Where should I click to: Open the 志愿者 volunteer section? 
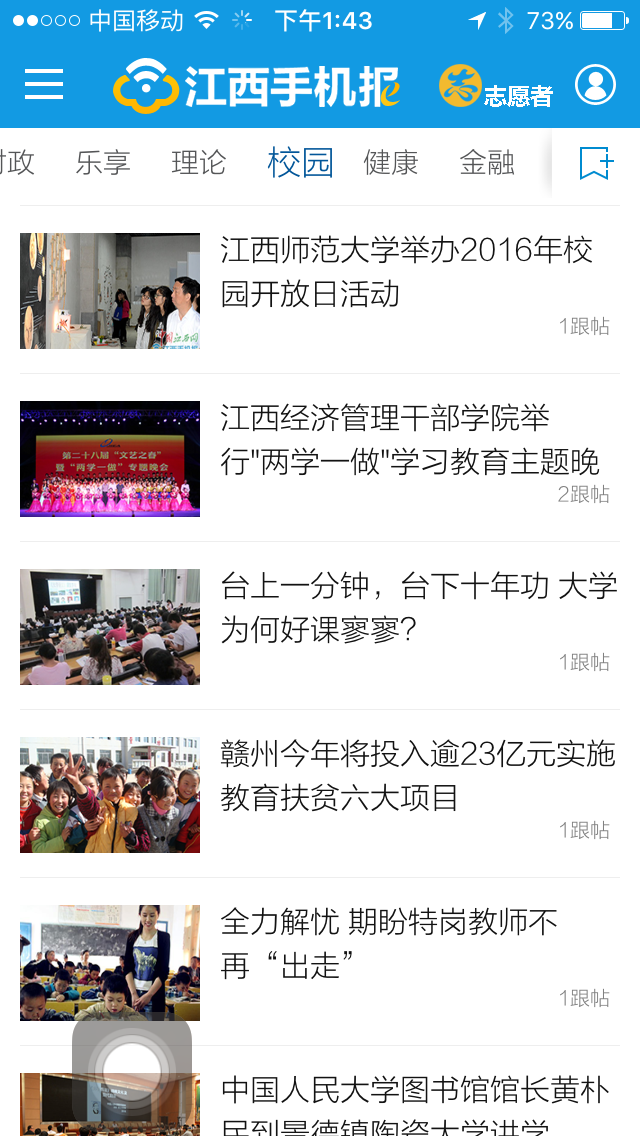(x=496, y=87)
